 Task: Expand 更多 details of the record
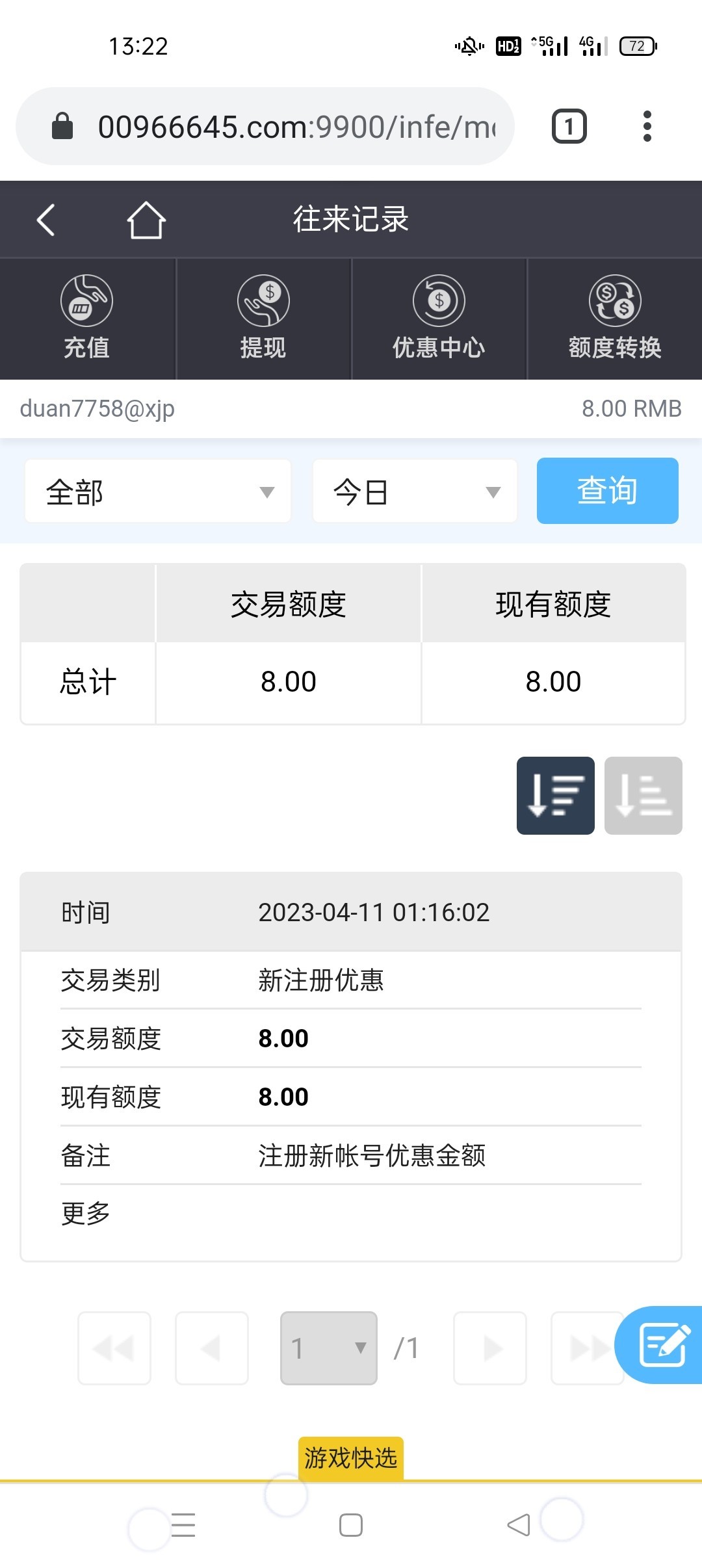(x=86, y=1213)
